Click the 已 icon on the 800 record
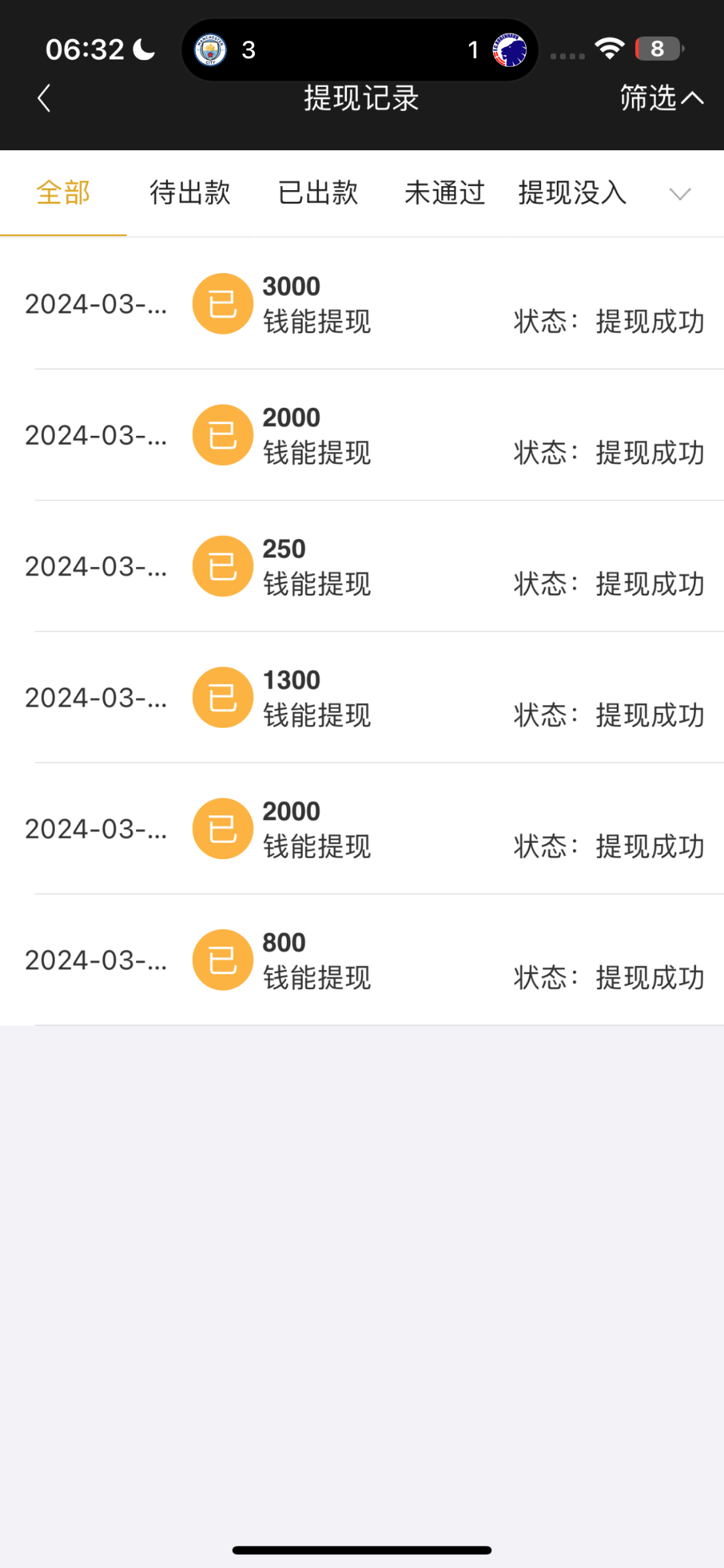This screenshot has width=724, height=1568. tap(222, 959)
